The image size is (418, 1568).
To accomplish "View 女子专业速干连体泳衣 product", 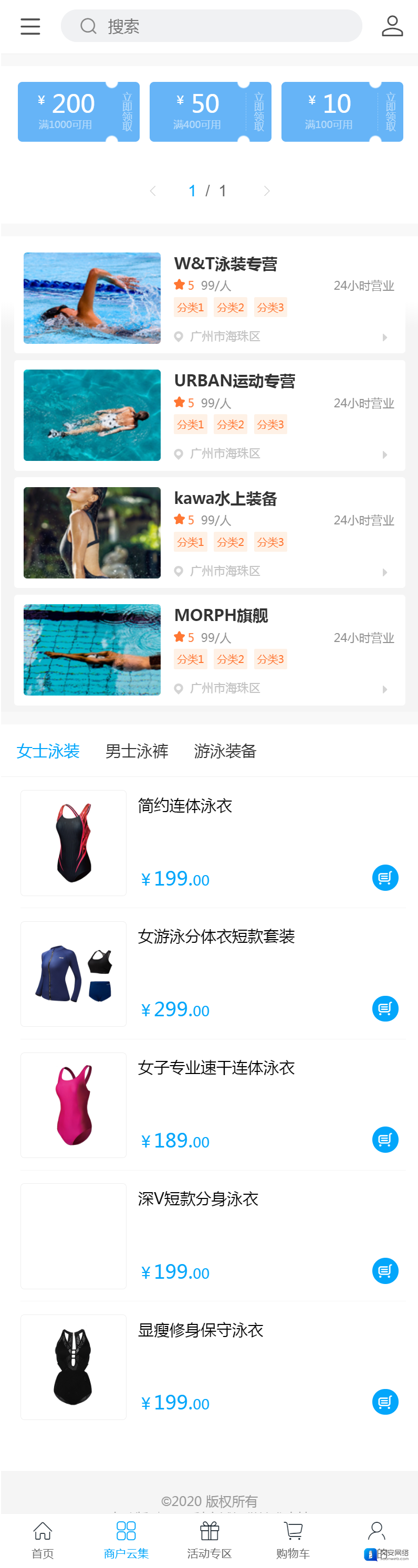I will click(x=216, y=1067).
